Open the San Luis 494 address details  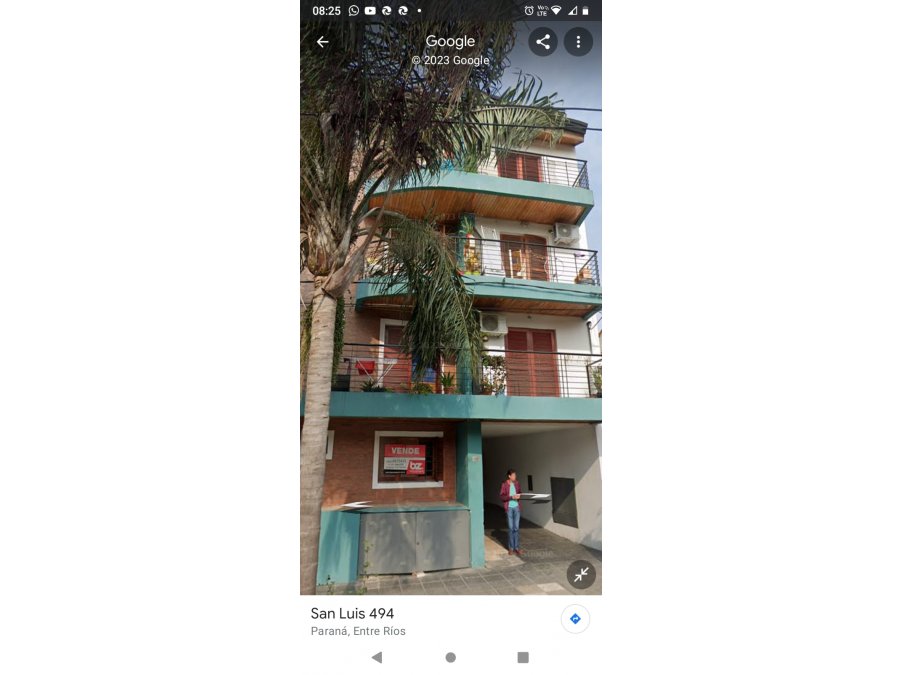(x=352, y=614)
